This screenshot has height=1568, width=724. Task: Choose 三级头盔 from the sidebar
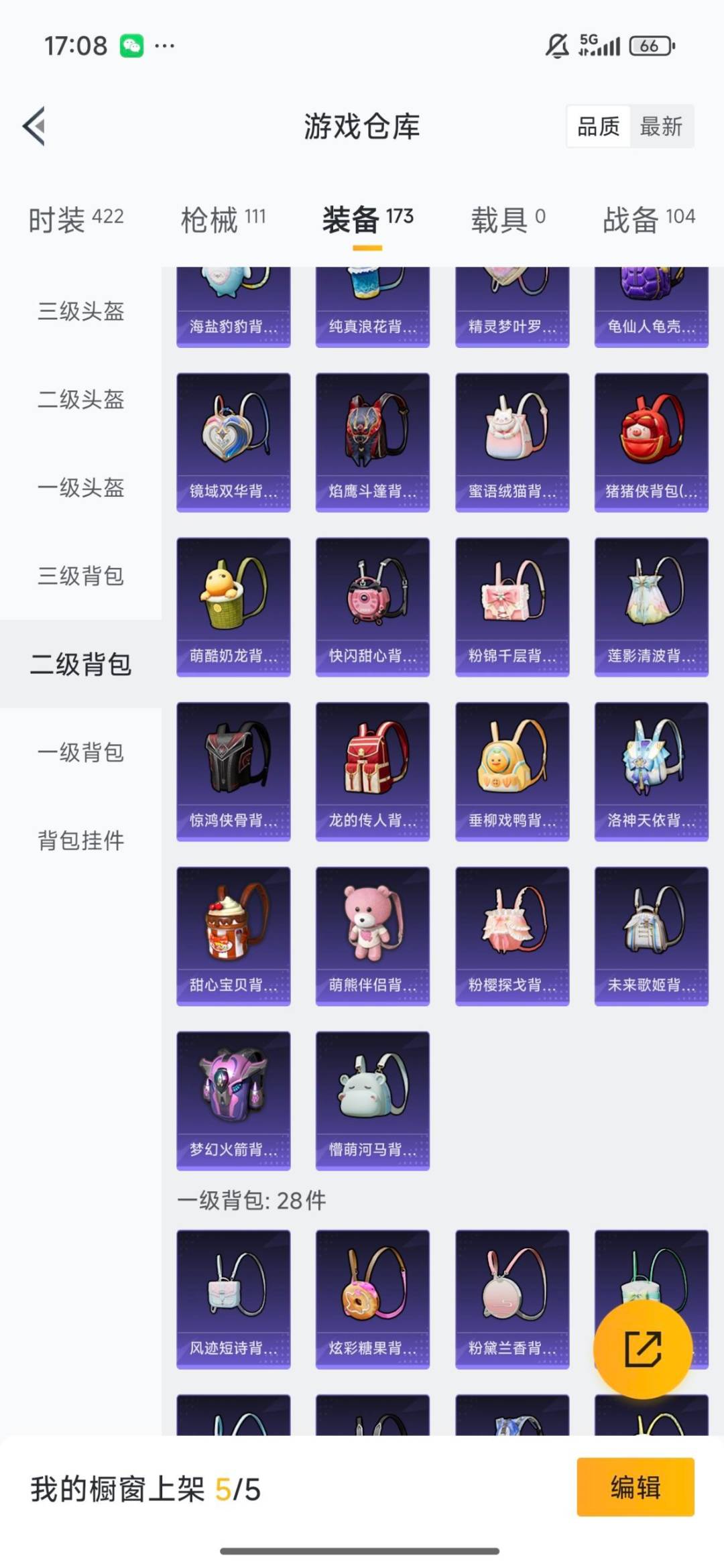80,310
